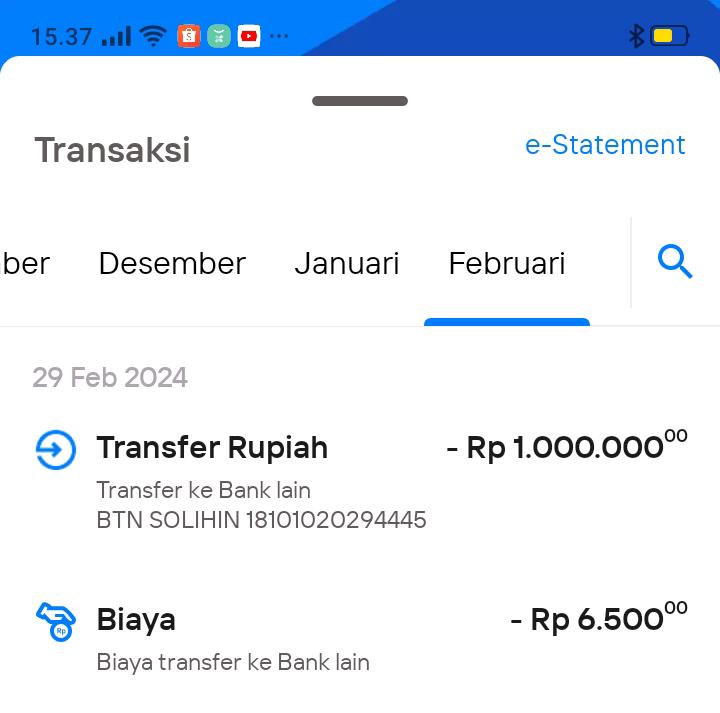Open the Transfer Rupiah transaction to BTN SOLIHIN
Viewport: 720px width, 713px height.
pos(360,481)
